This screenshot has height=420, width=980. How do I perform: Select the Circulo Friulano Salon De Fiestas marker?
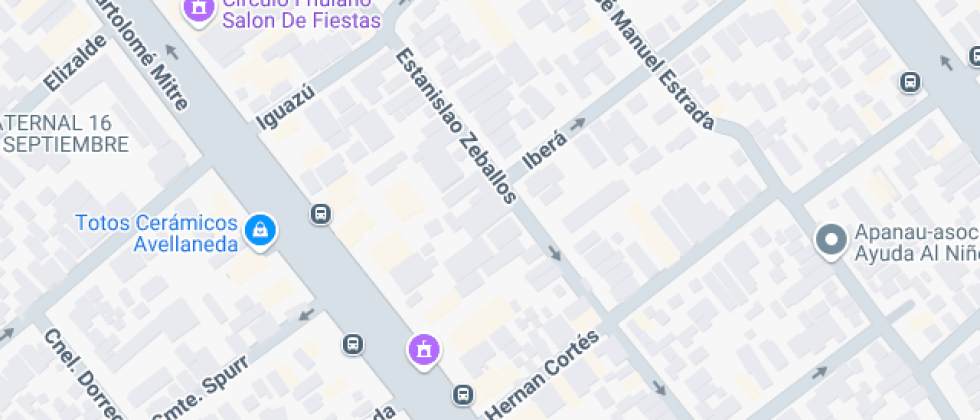pyautogui.click(x=200, y=9)
